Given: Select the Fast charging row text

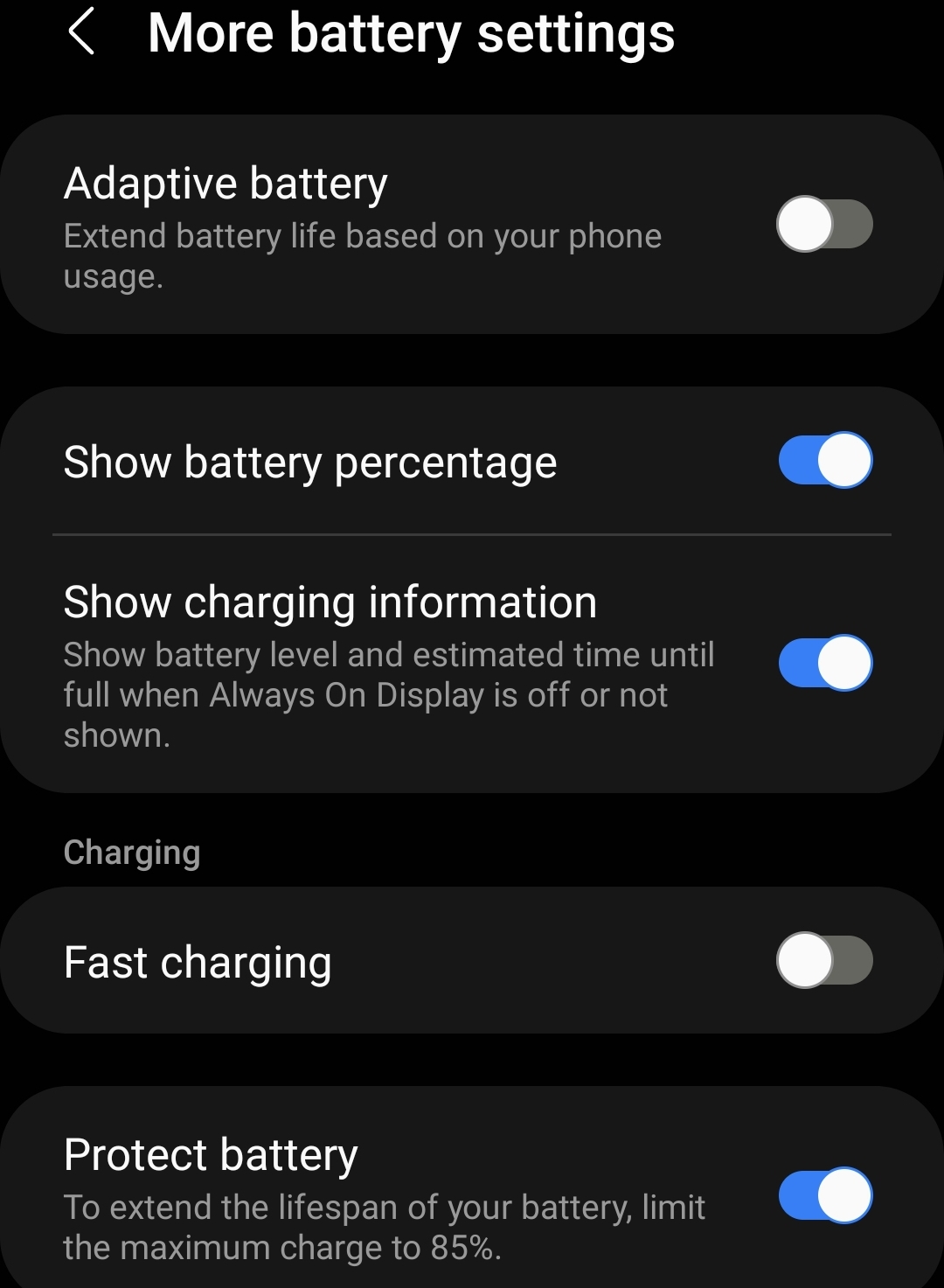Looking at the screenshot, I should pyautogui.click(x=197, y=960).
